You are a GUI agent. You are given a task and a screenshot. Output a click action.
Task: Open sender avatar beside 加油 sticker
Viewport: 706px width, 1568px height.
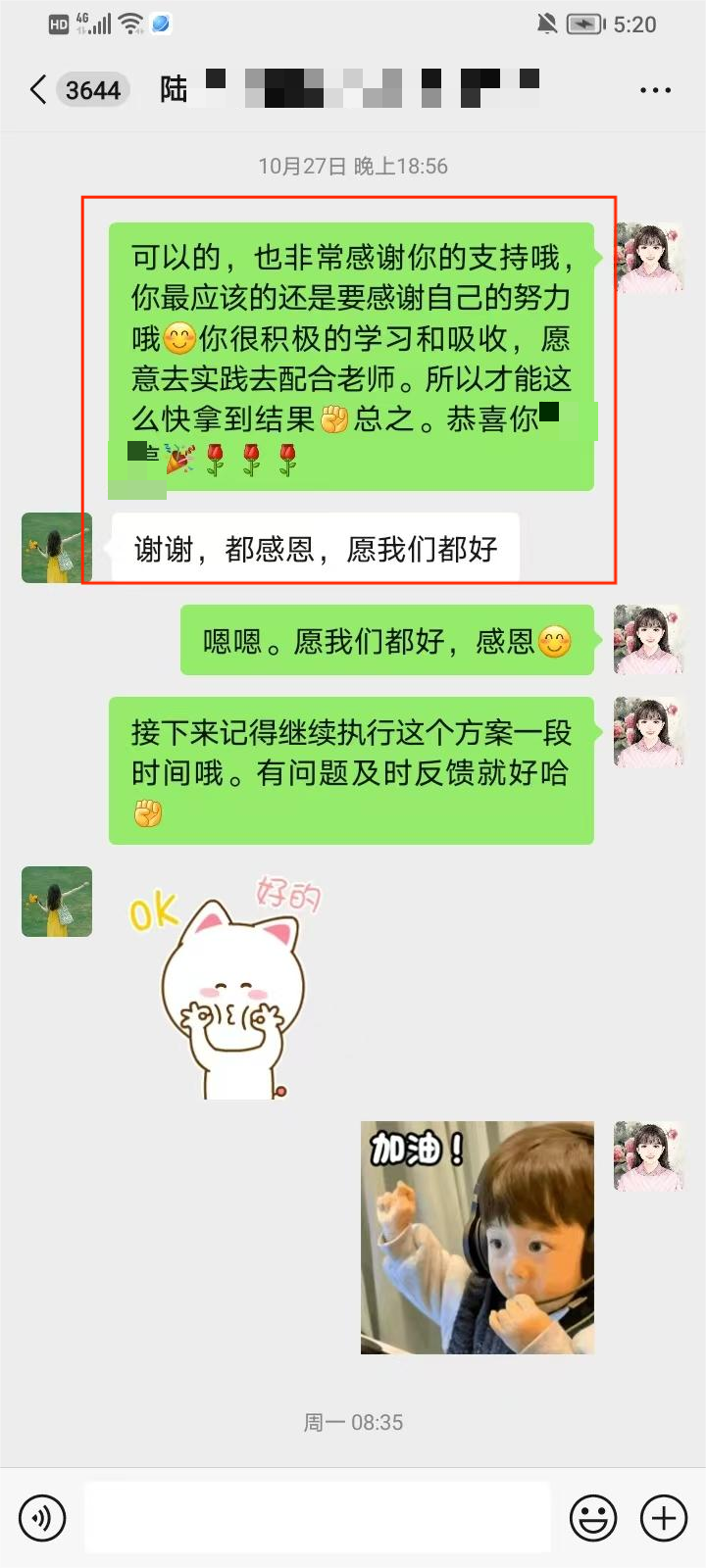click(x=648, y=1156)
